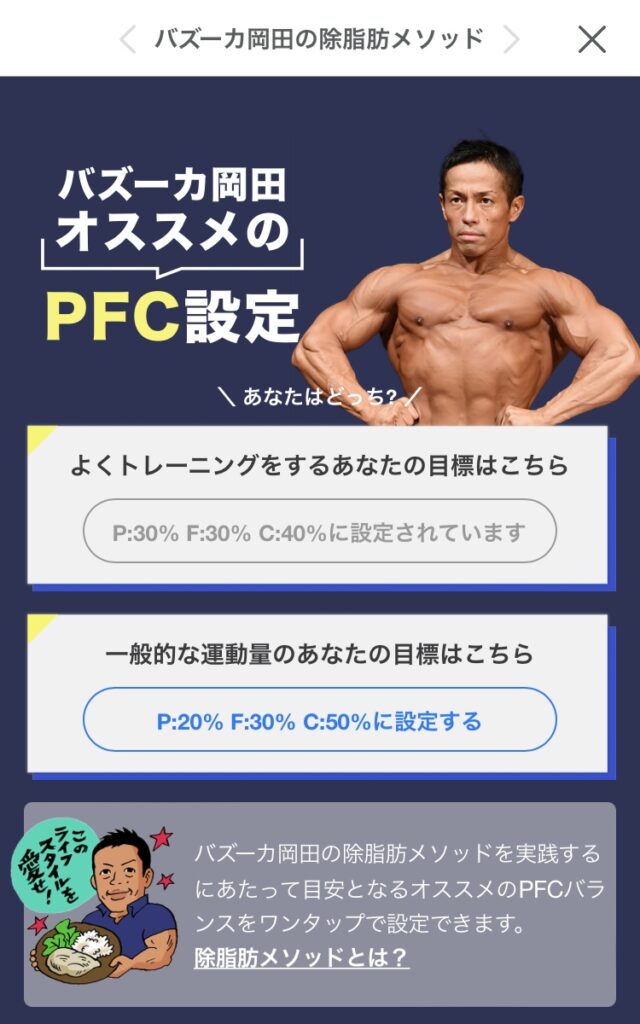The image size is (640, 1024).
Task: Close the バズーカ岡田 method page
Action: point(592,39)
